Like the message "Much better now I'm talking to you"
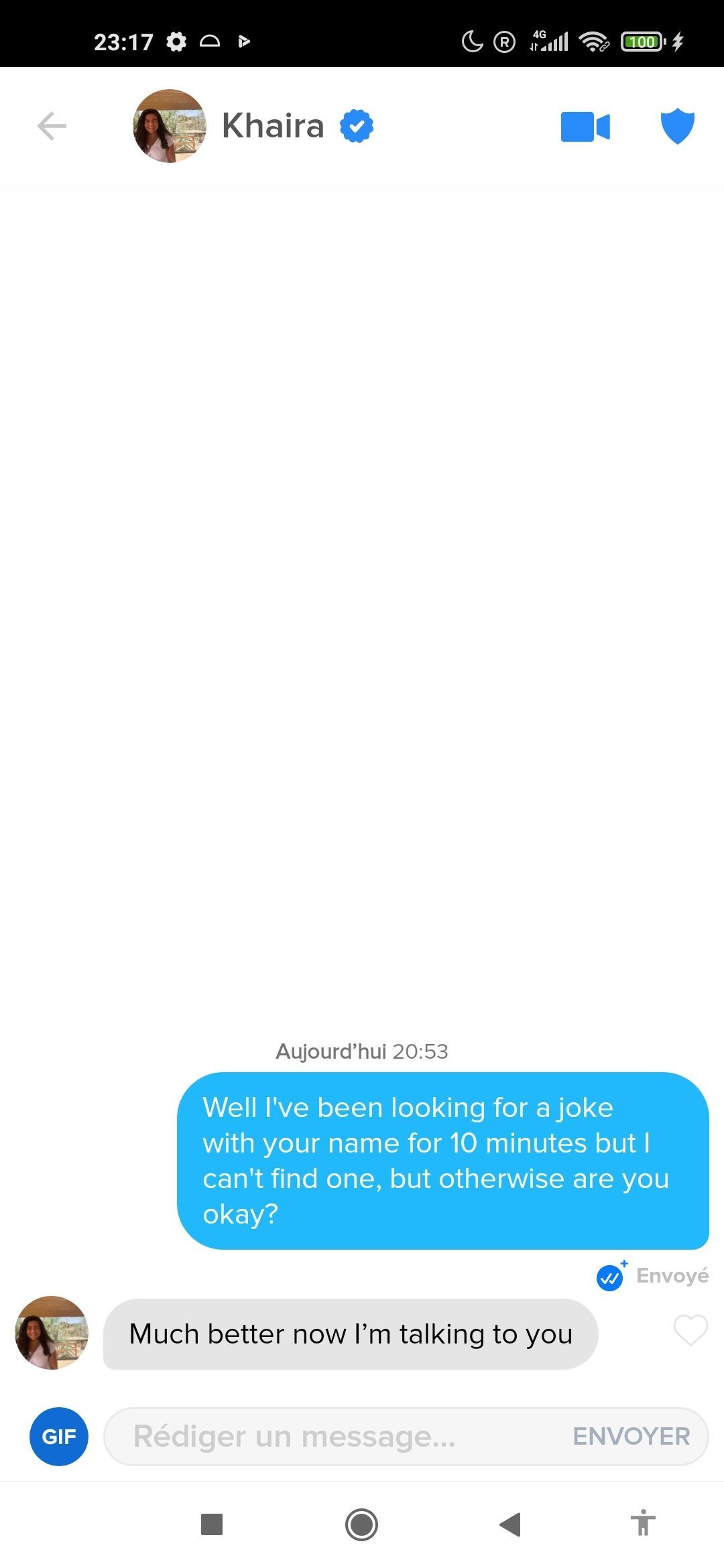724x1568 pixels. tap(690, 1330)
